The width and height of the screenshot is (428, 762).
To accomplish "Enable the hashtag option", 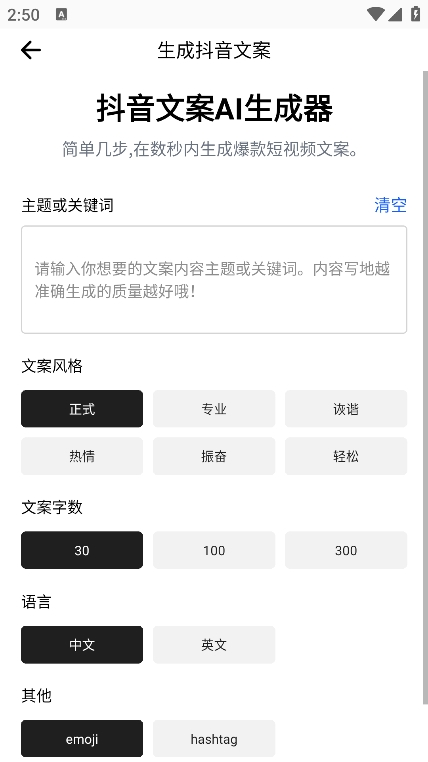I will pos(214,739).
